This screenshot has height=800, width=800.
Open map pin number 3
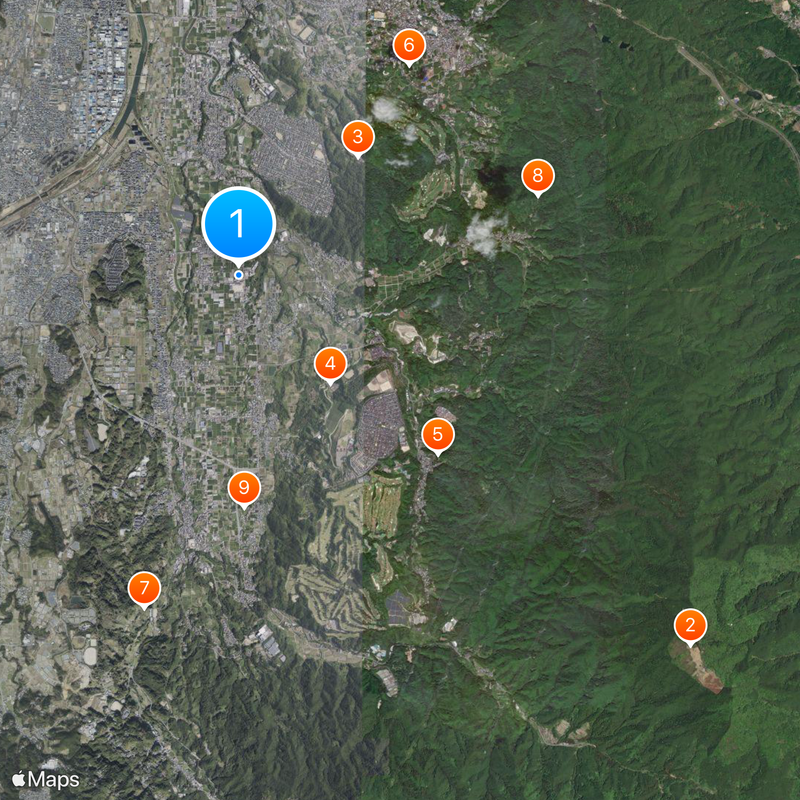tap(358, 137)
